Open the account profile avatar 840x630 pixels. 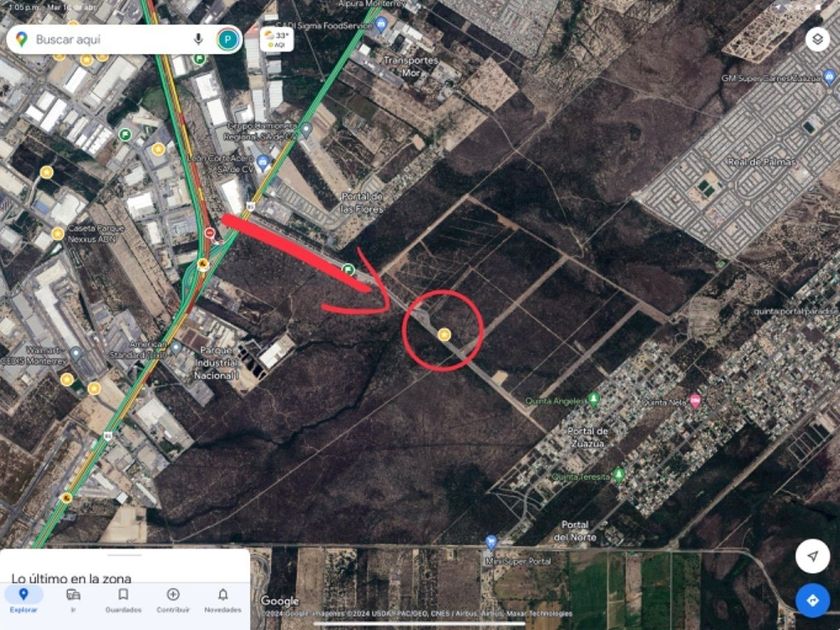point(228,40)
